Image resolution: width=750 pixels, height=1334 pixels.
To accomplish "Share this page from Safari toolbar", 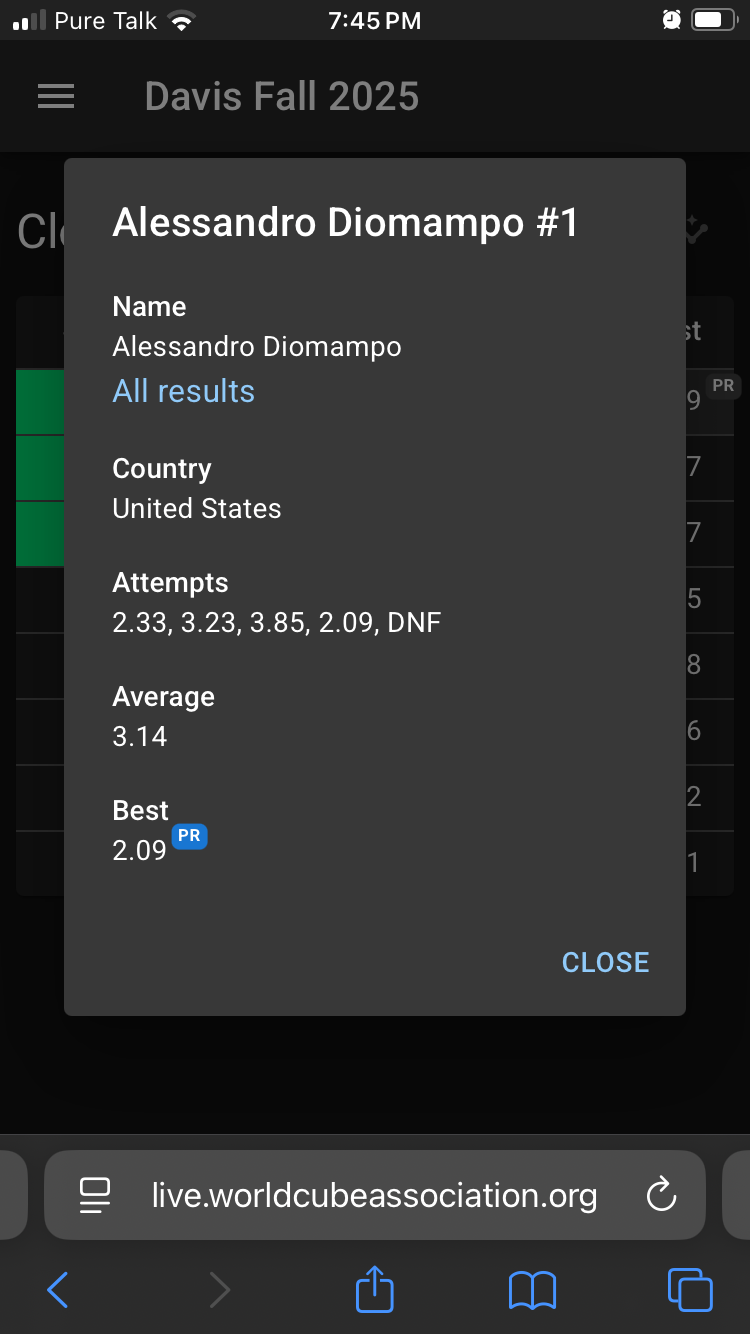I will click(375, 1288).
